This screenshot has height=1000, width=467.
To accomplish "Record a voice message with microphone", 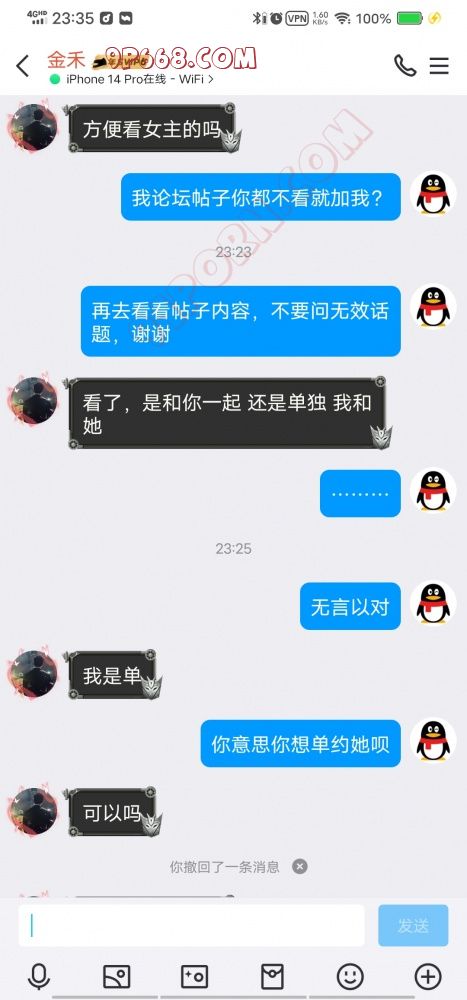I will (x=39, y=976).
